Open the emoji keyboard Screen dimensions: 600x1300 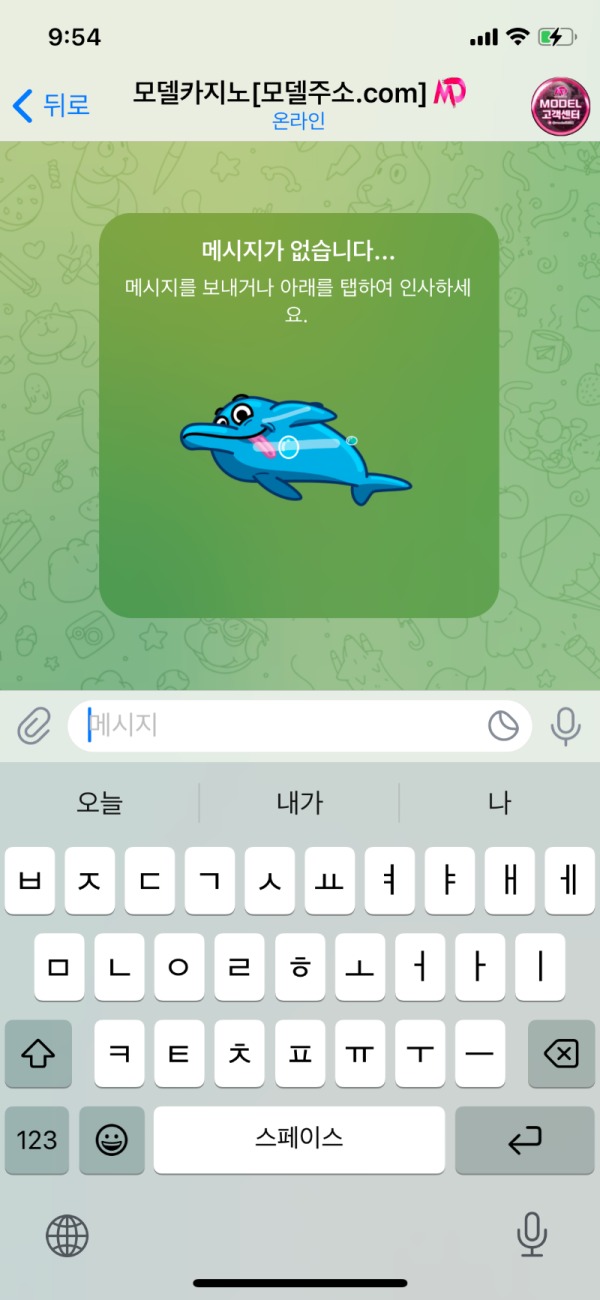click(112, 1140)
